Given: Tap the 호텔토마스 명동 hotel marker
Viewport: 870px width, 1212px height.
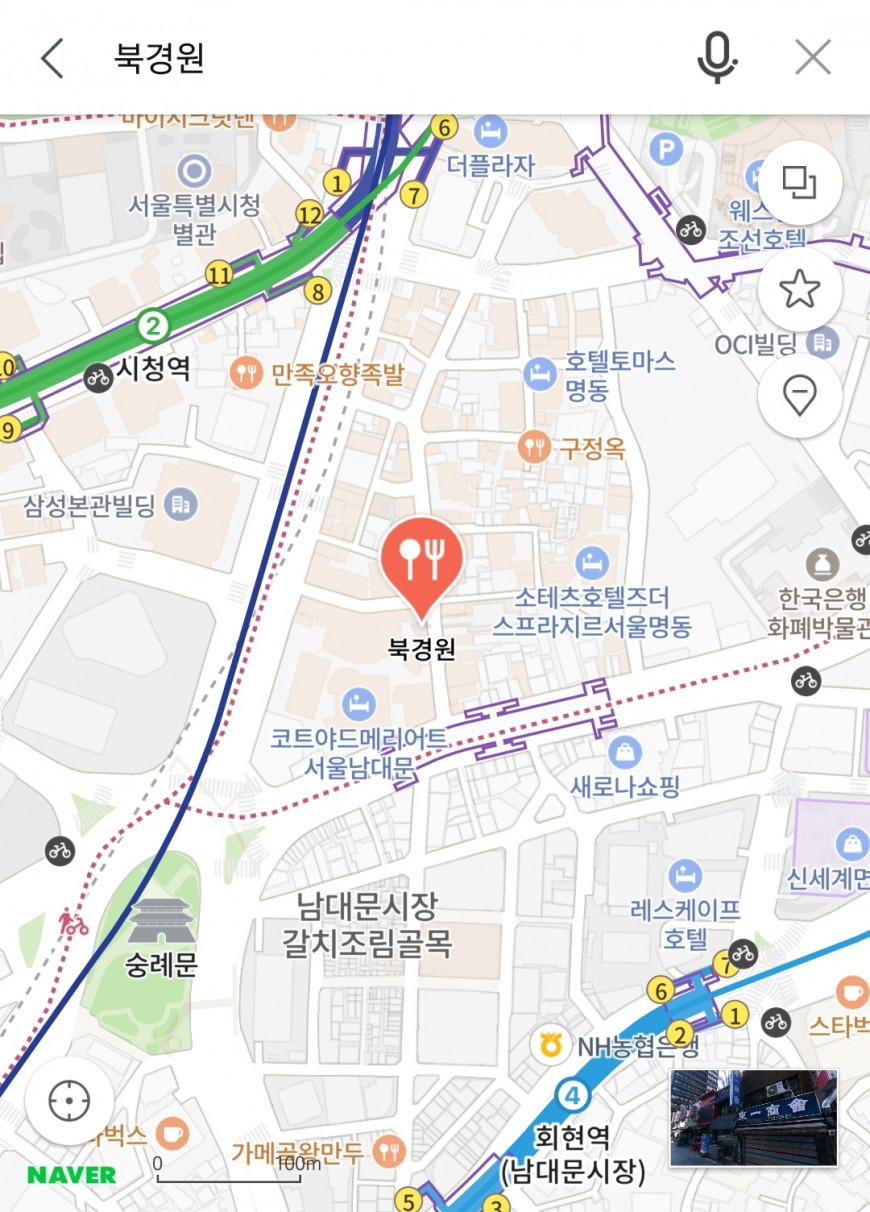Looking at the screenshot, I should 538,374.
